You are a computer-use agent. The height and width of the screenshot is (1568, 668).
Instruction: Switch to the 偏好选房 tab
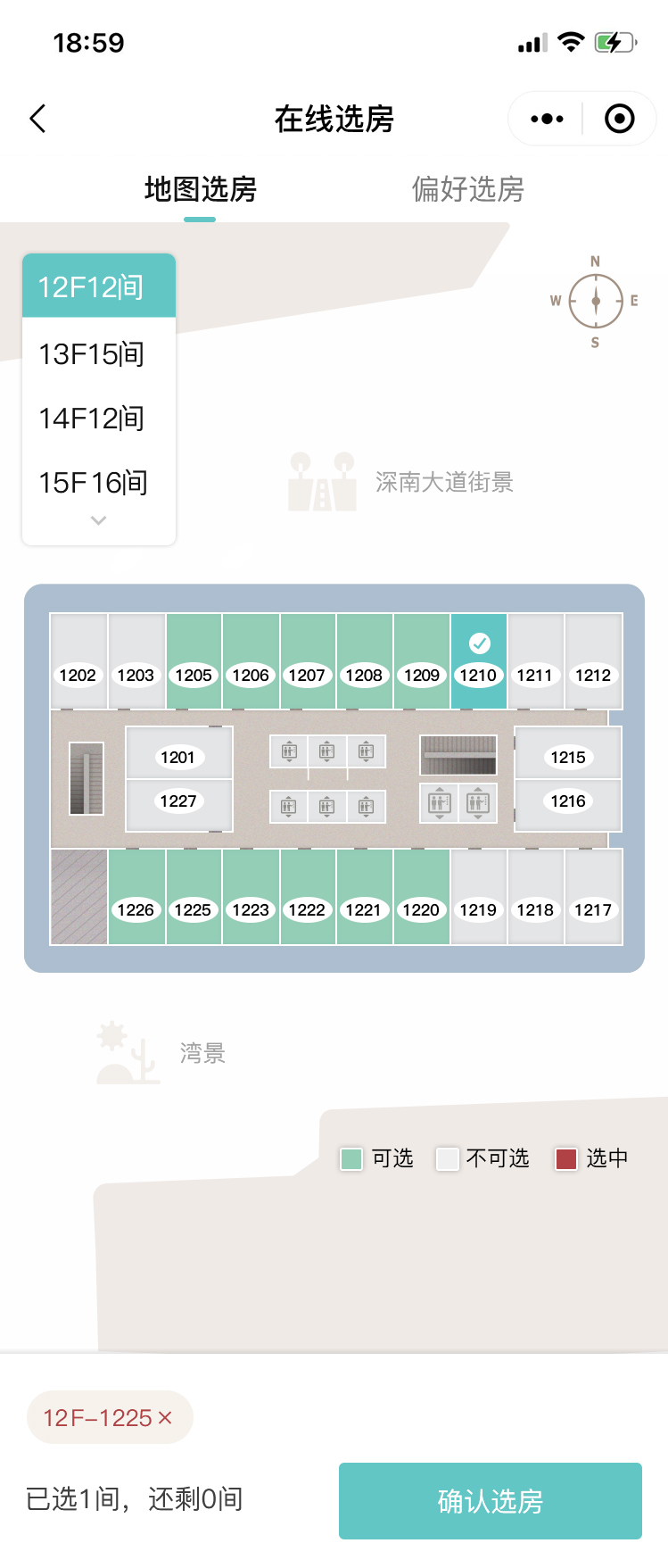pos(467,189)
